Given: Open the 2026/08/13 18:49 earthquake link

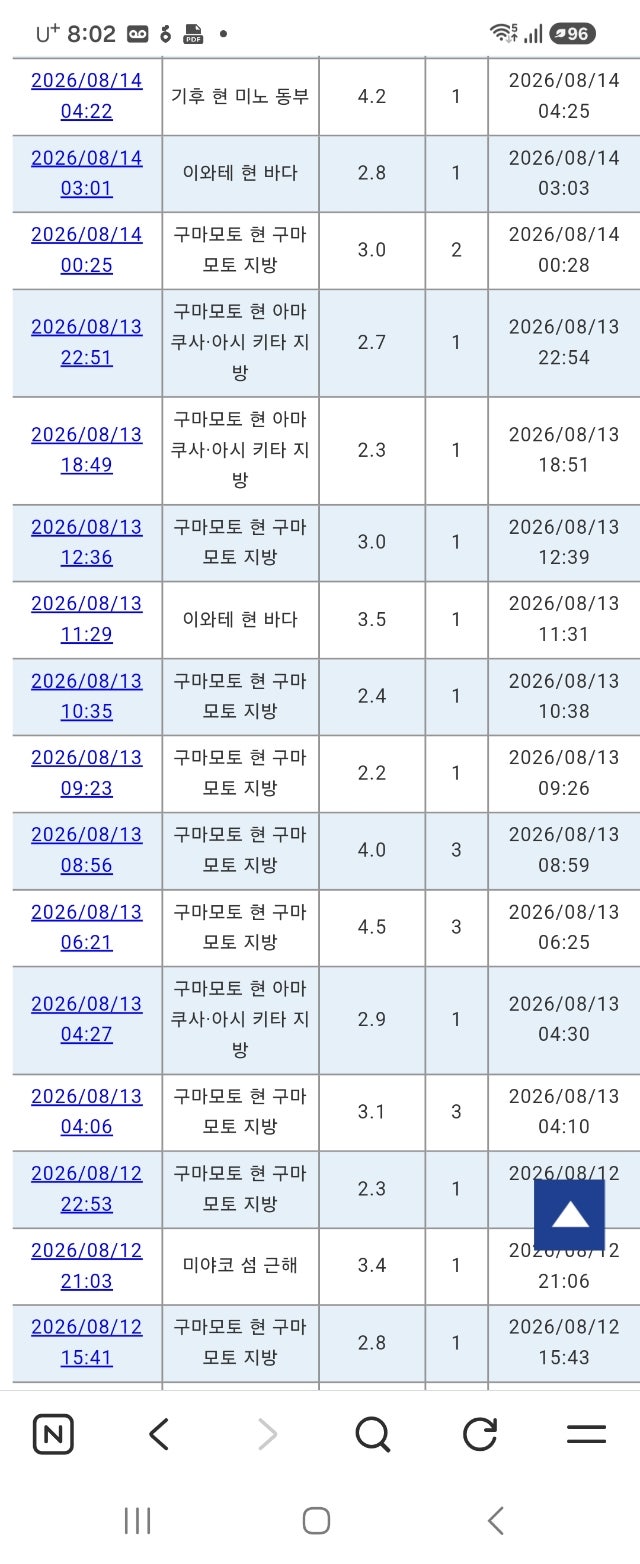Looking at the screenshot, I should pyautogui.click(x=87, y=450).
